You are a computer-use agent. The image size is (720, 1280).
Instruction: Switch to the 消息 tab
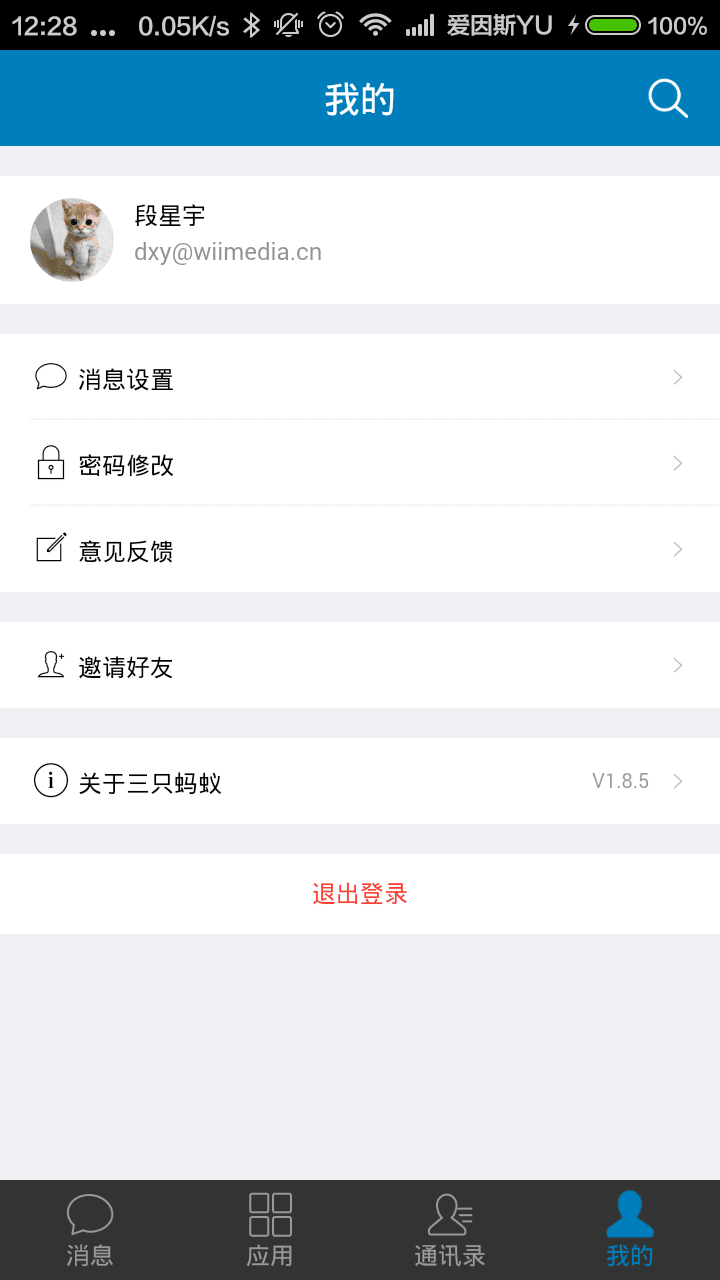[89, 1230]
